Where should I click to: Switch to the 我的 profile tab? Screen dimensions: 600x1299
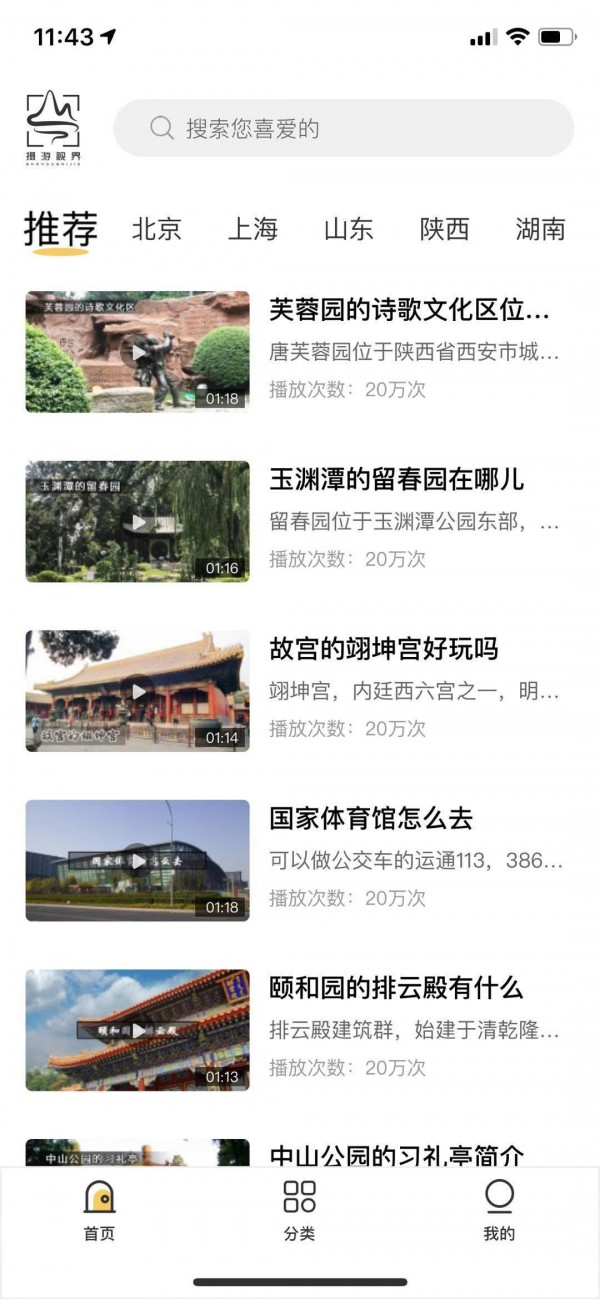499,1209
